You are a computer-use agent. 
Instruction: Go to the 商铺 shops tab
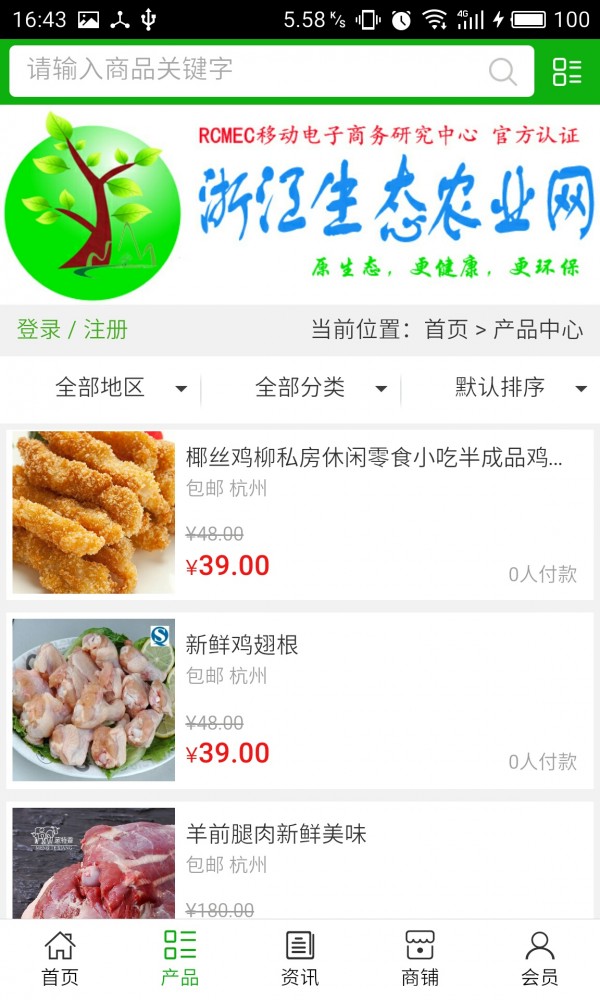tap(420, 958)
